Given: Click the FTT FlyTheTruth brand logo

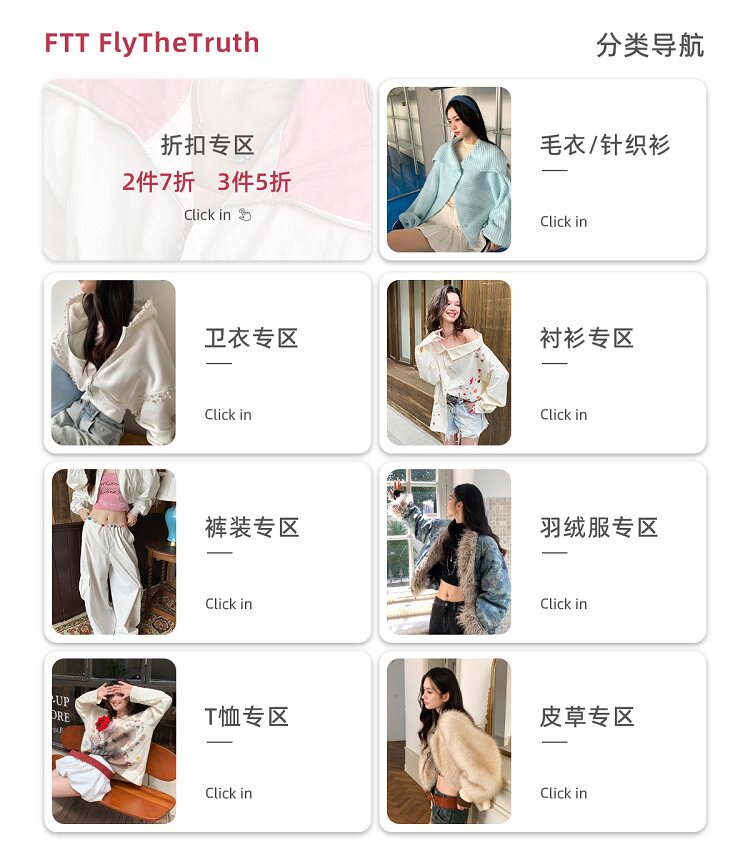Looking at the screenshot, I should 152,42.
